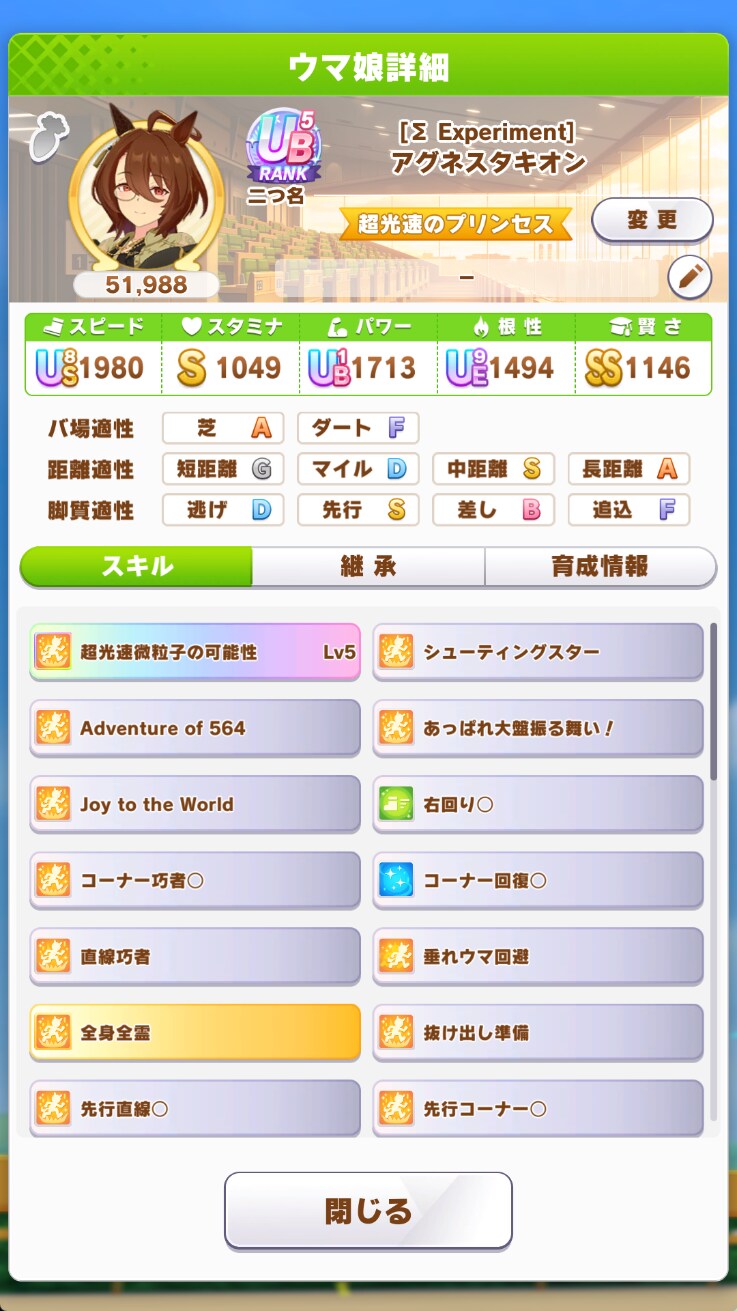This screenshot has height=1311, width=737.
Task: Open the シューティングスター skill
Action: [538, 652]
